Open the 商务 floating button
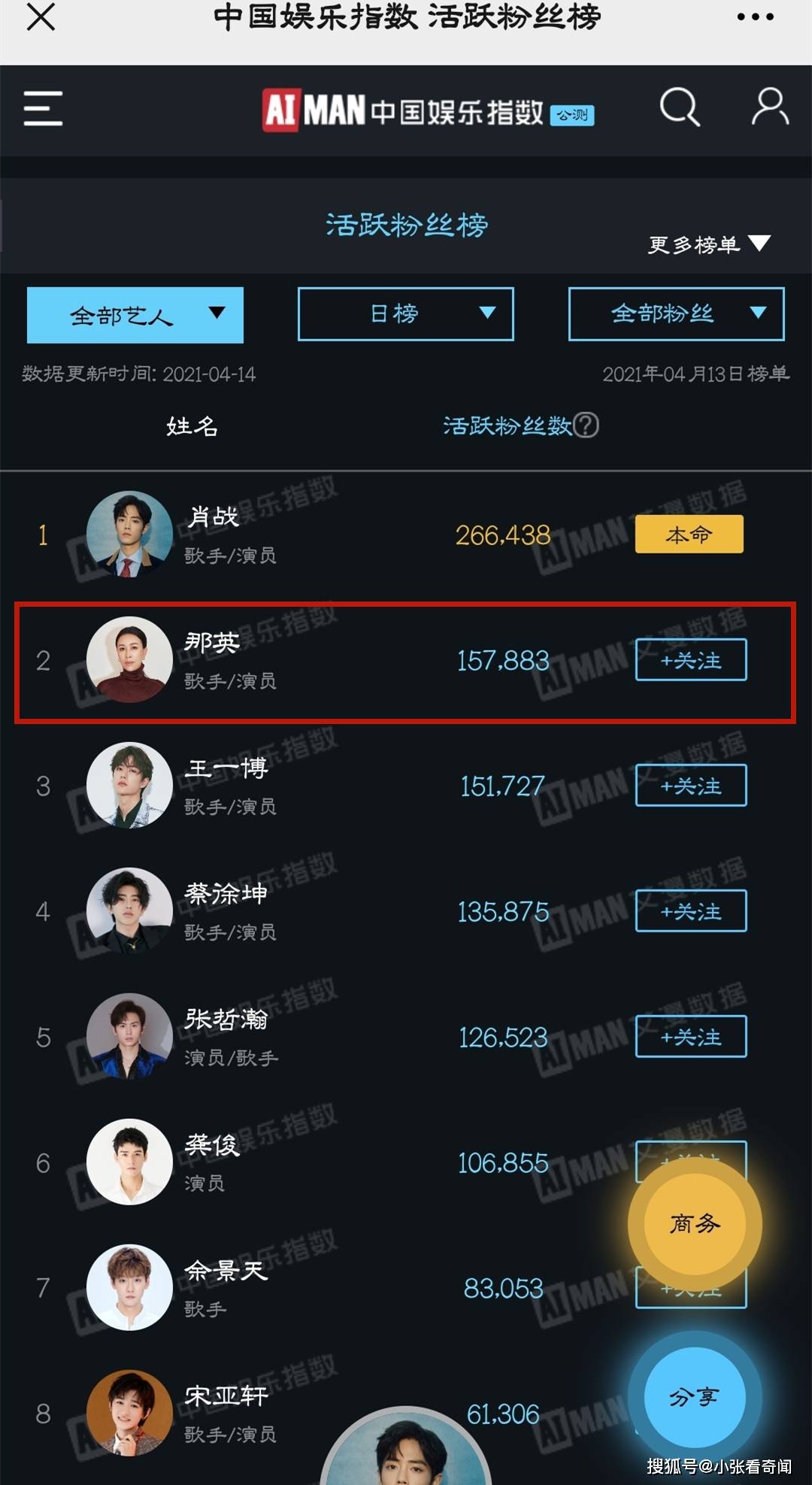 click(695, 1224)
